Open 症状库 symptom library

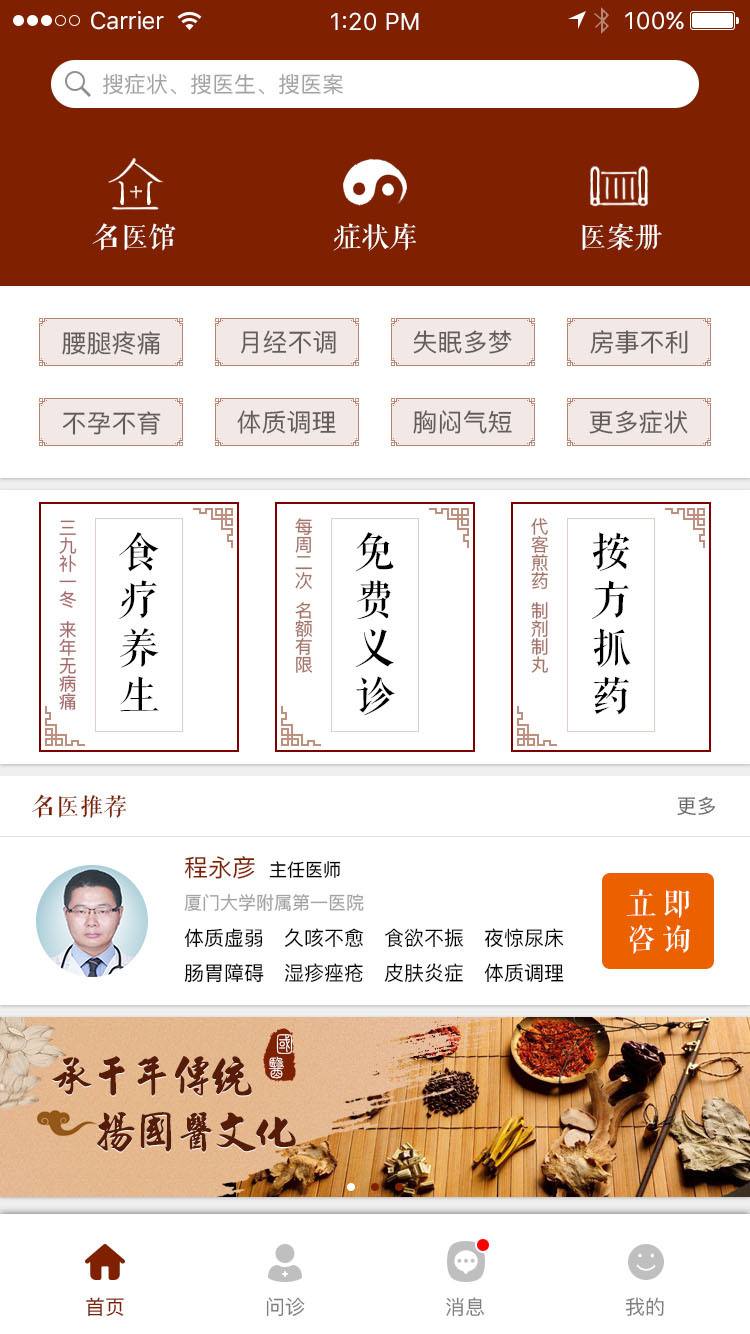coord(375,205)
